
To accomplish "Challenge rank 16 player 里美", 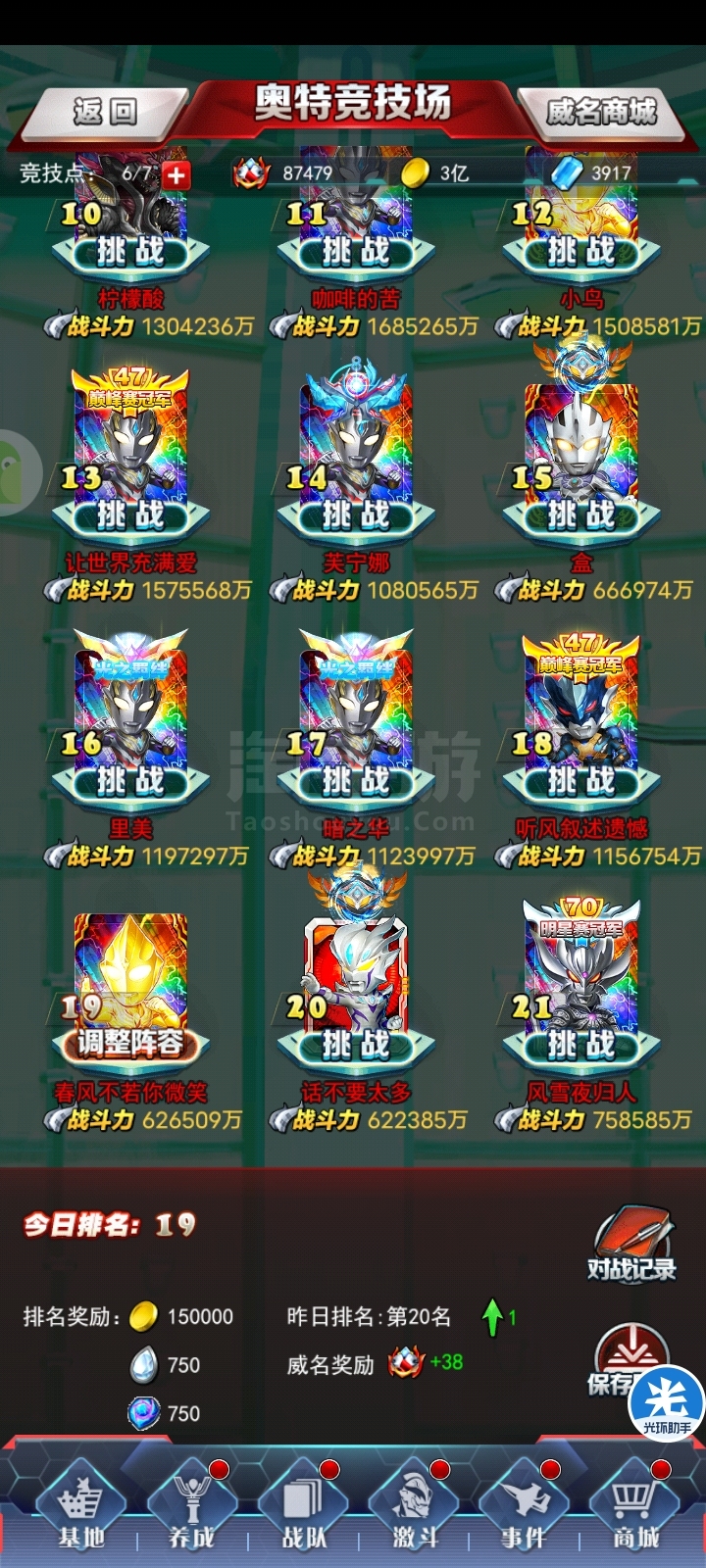I will click(130, 781).
